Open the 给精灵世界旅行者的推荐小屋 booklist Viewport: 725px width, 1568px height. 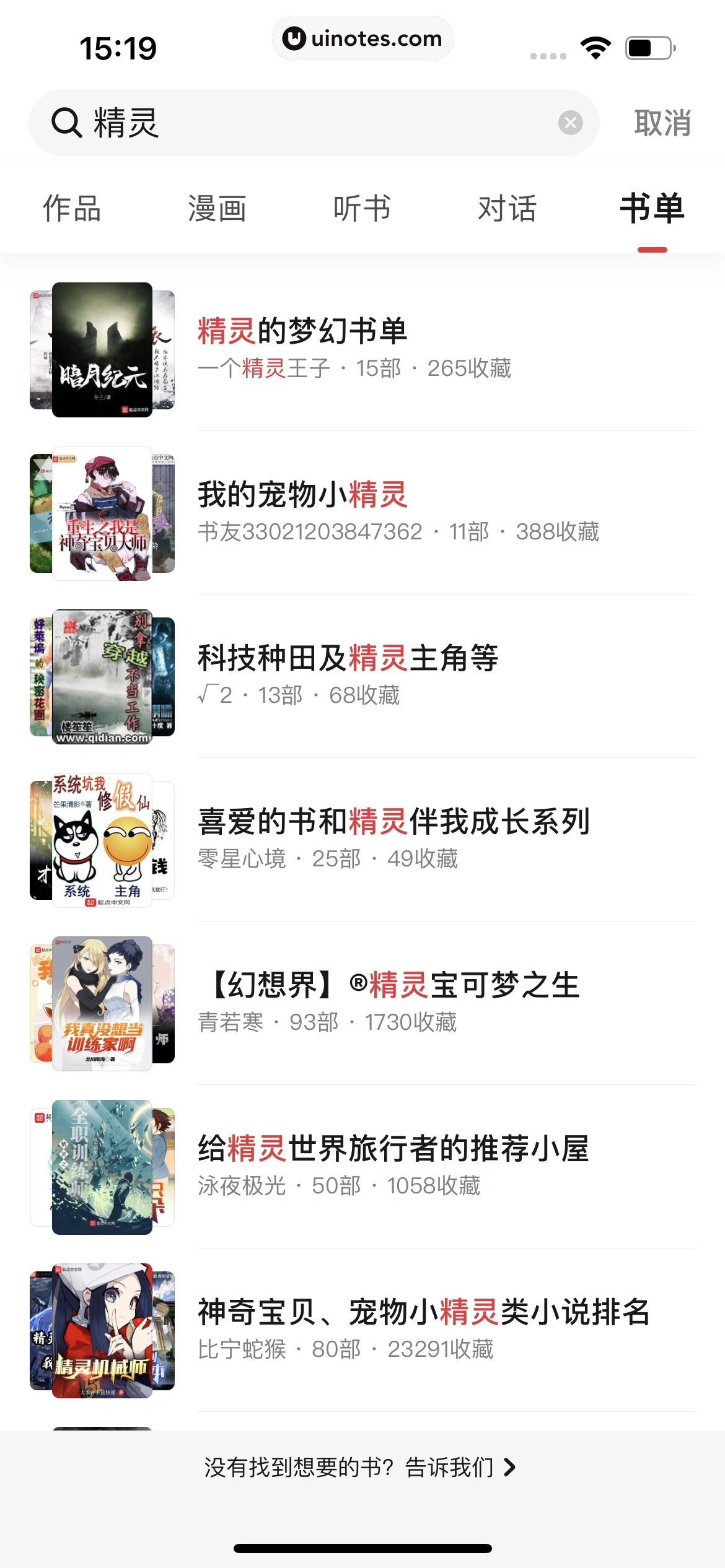pos(394,1150)
